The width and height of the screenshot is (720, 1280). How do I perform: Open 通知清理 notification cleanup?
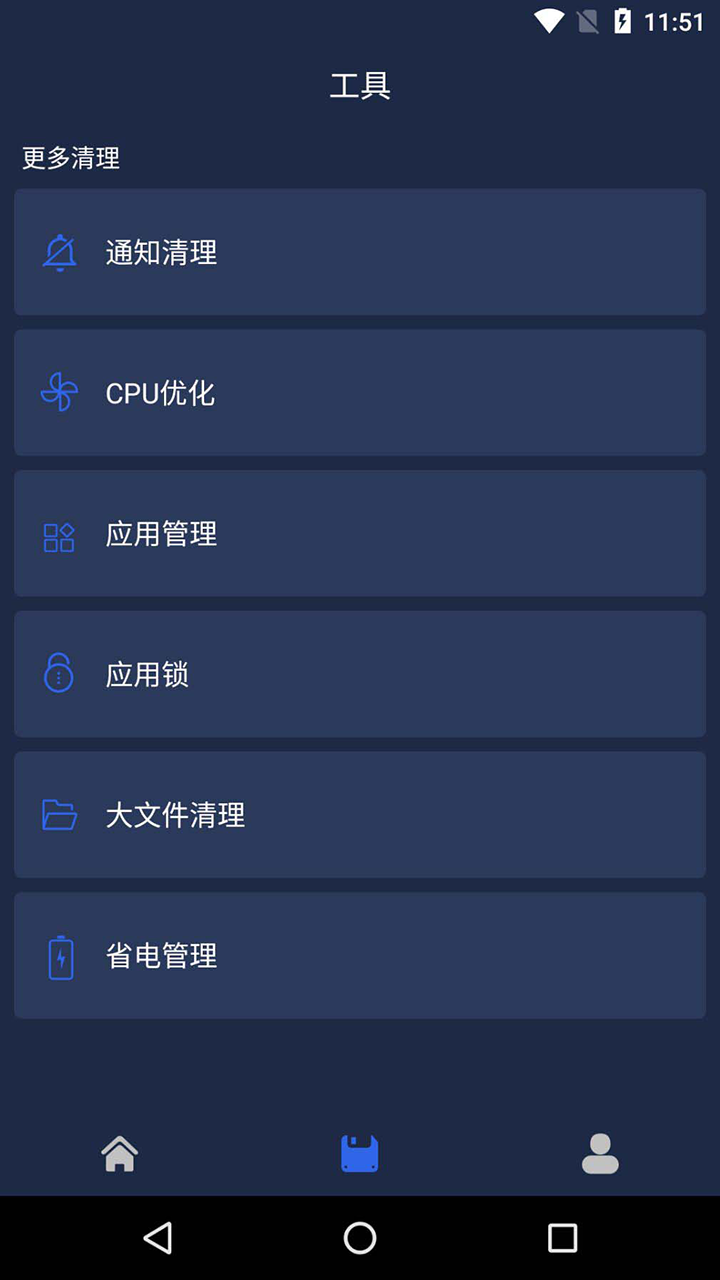point(360,252)
